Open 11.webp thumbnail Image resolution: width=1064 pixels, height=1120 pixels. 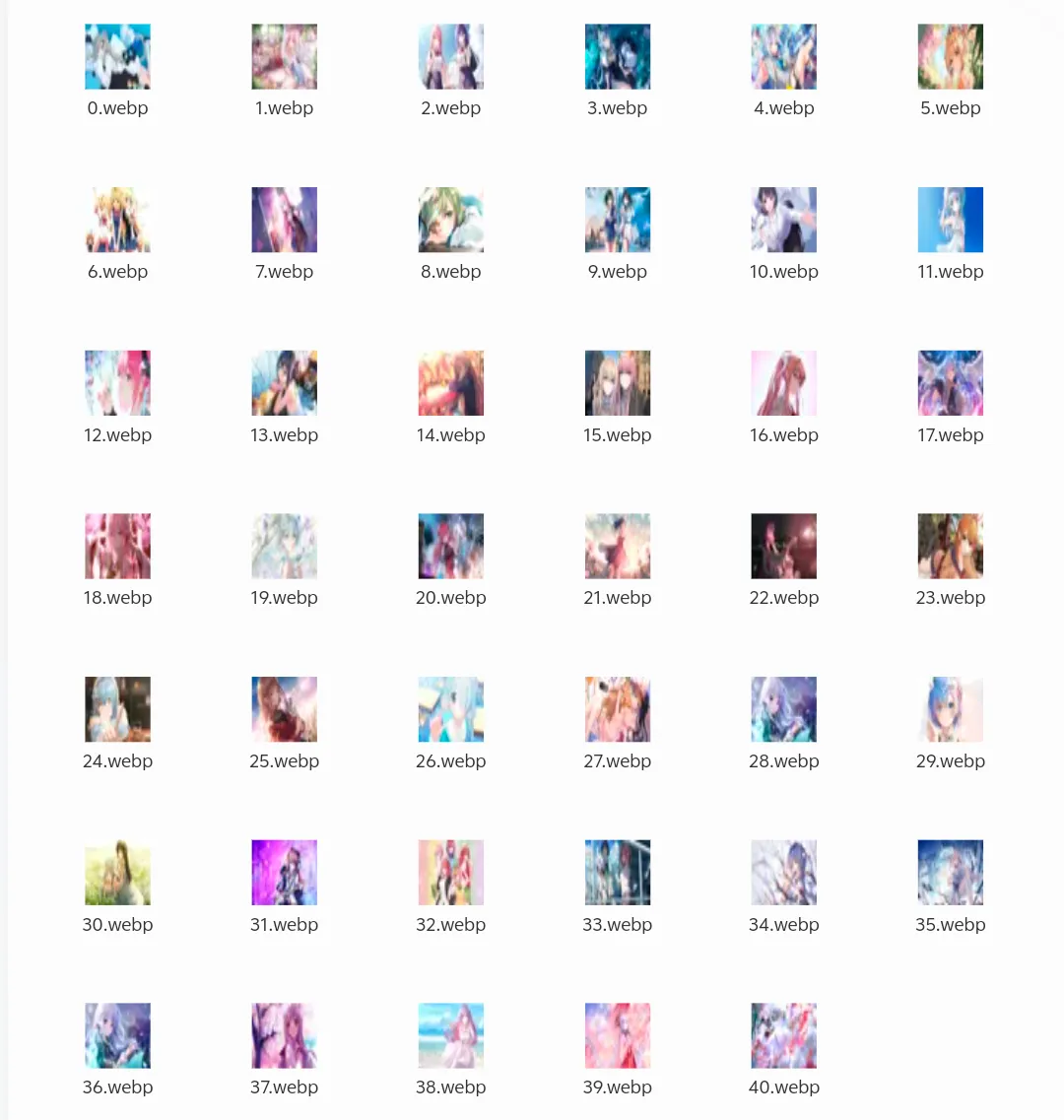[x=951, y=220]
